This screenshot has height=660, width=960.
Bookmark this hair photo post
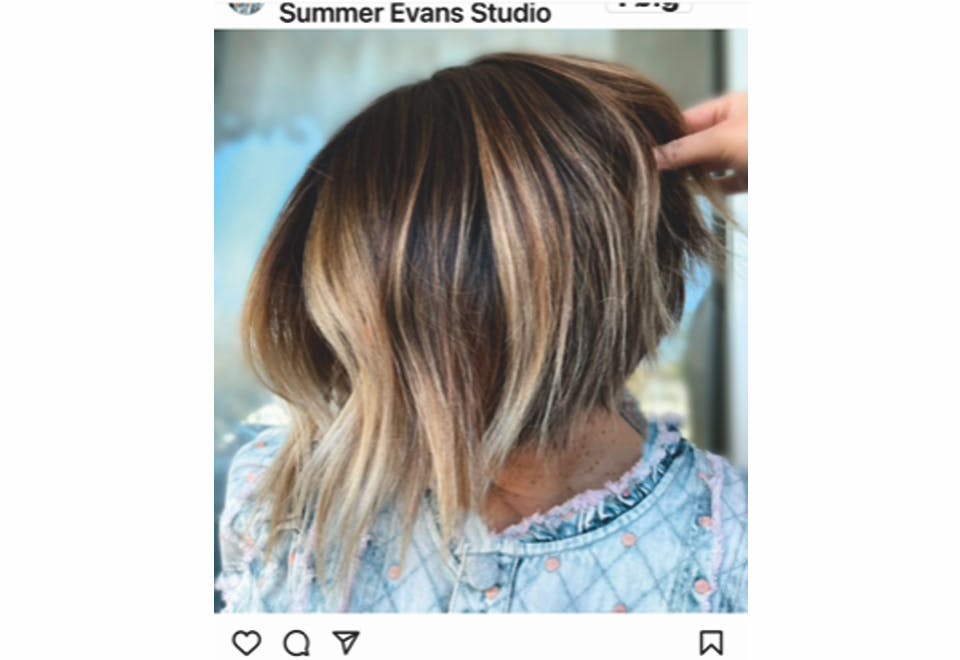point(711,642)
